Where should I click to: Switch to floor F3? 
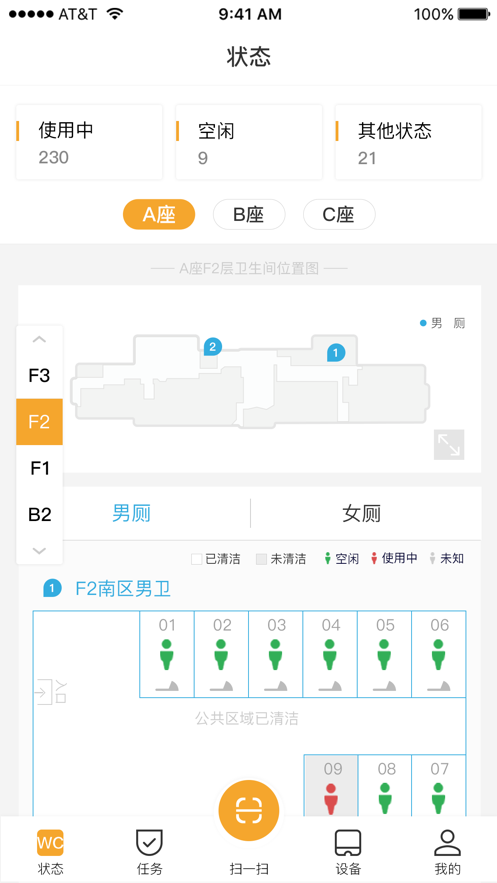pos(39,376)
